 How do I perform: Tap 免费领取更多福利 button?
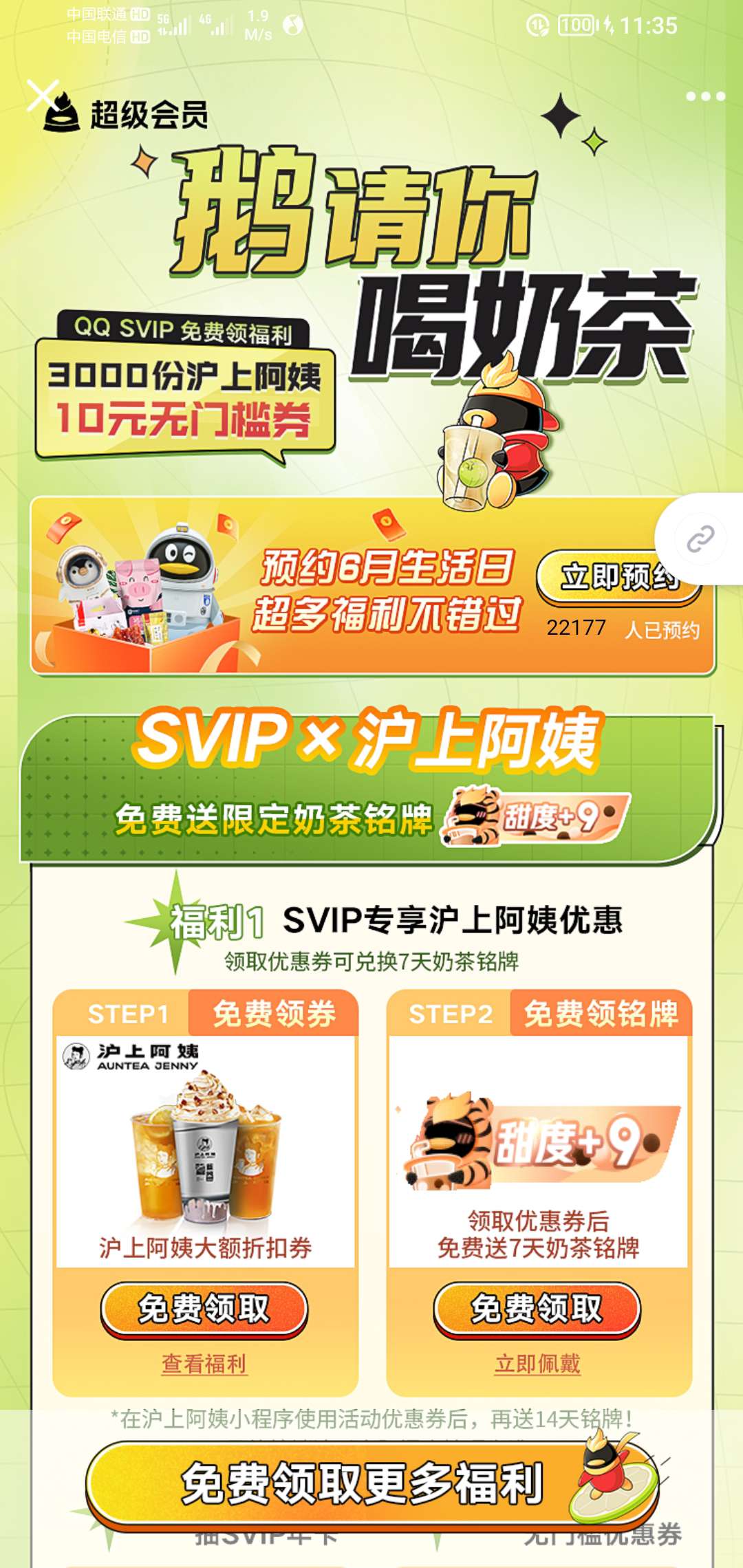pos(365,1484)
